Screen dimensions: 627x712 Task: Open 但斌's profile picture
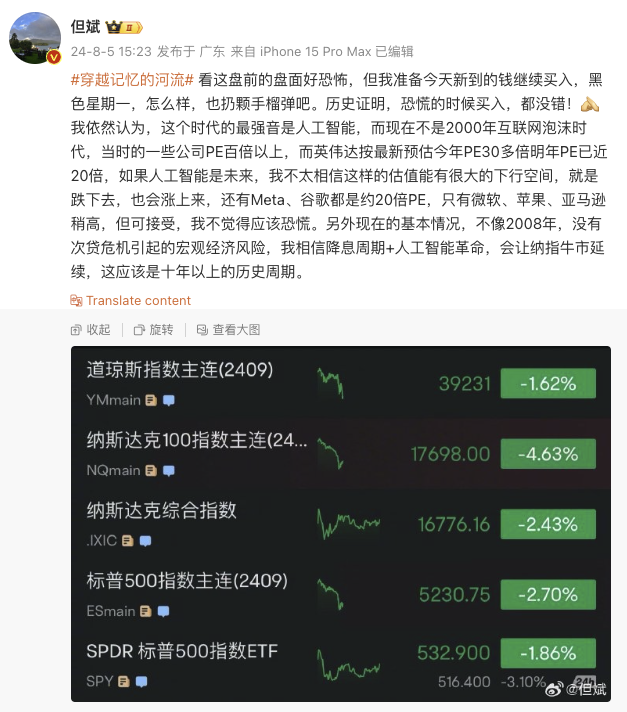(35, 38)
